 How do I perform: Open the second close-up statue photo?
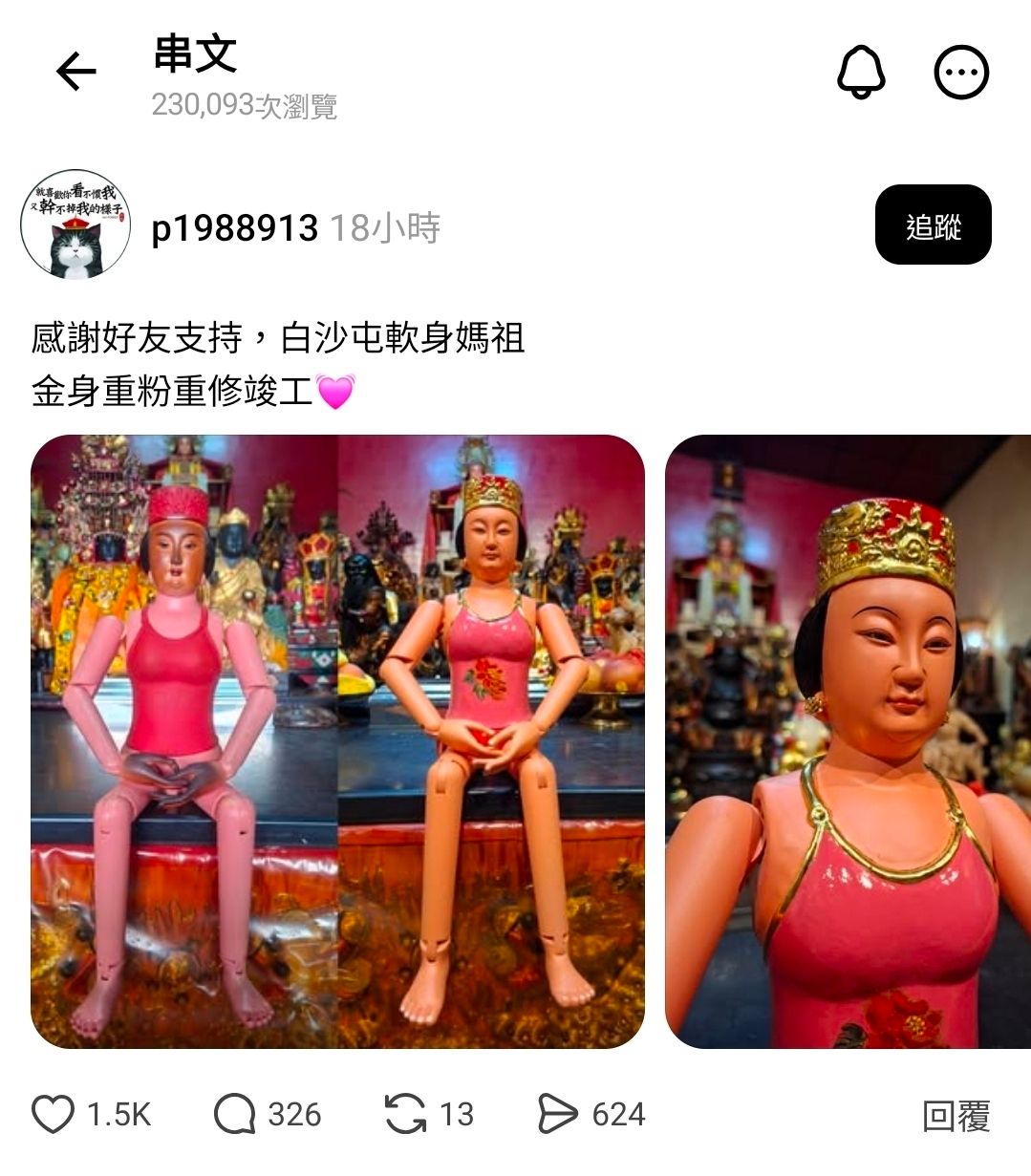point(848,741)
